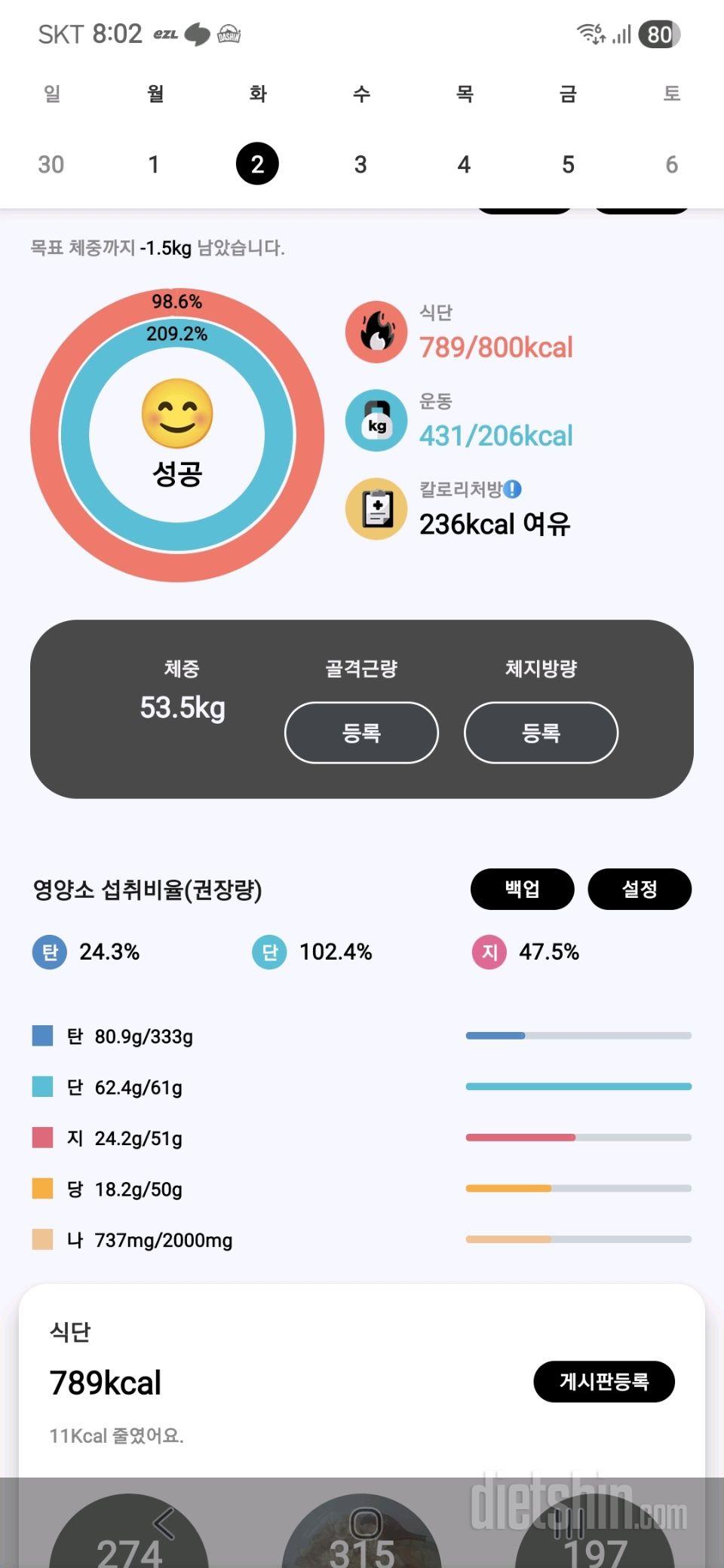This screenshot has width=724, height=1568.
Task: Tap the 게시판등록 button
Action: coord(604,1382)
